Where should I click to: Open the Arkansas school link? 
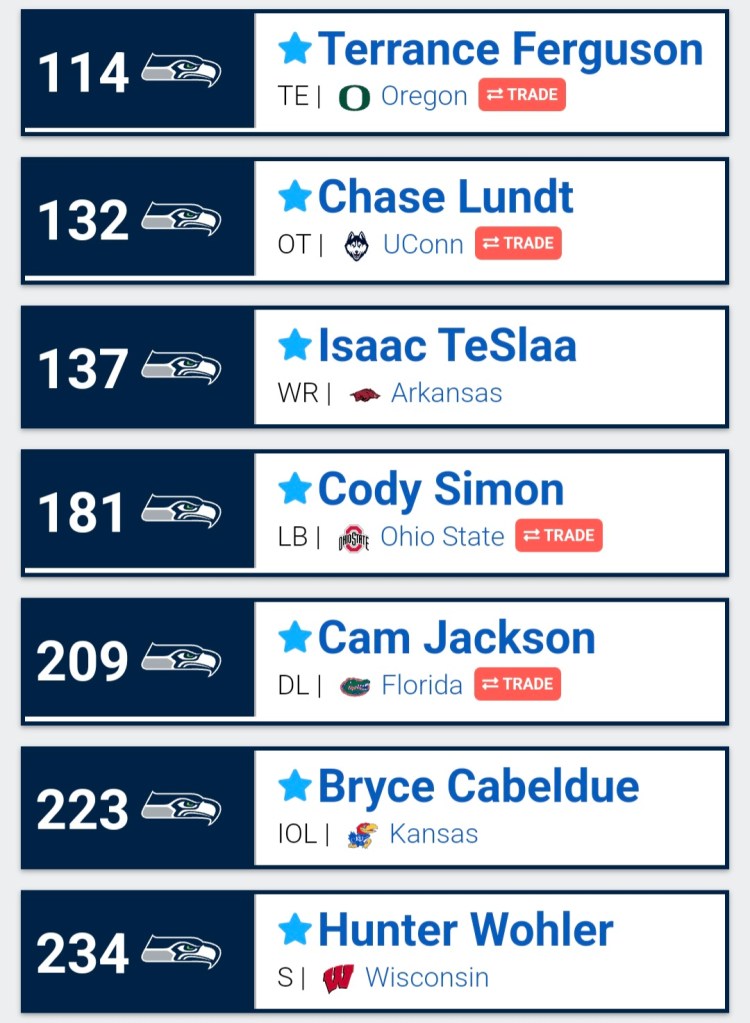coord(446,392)
